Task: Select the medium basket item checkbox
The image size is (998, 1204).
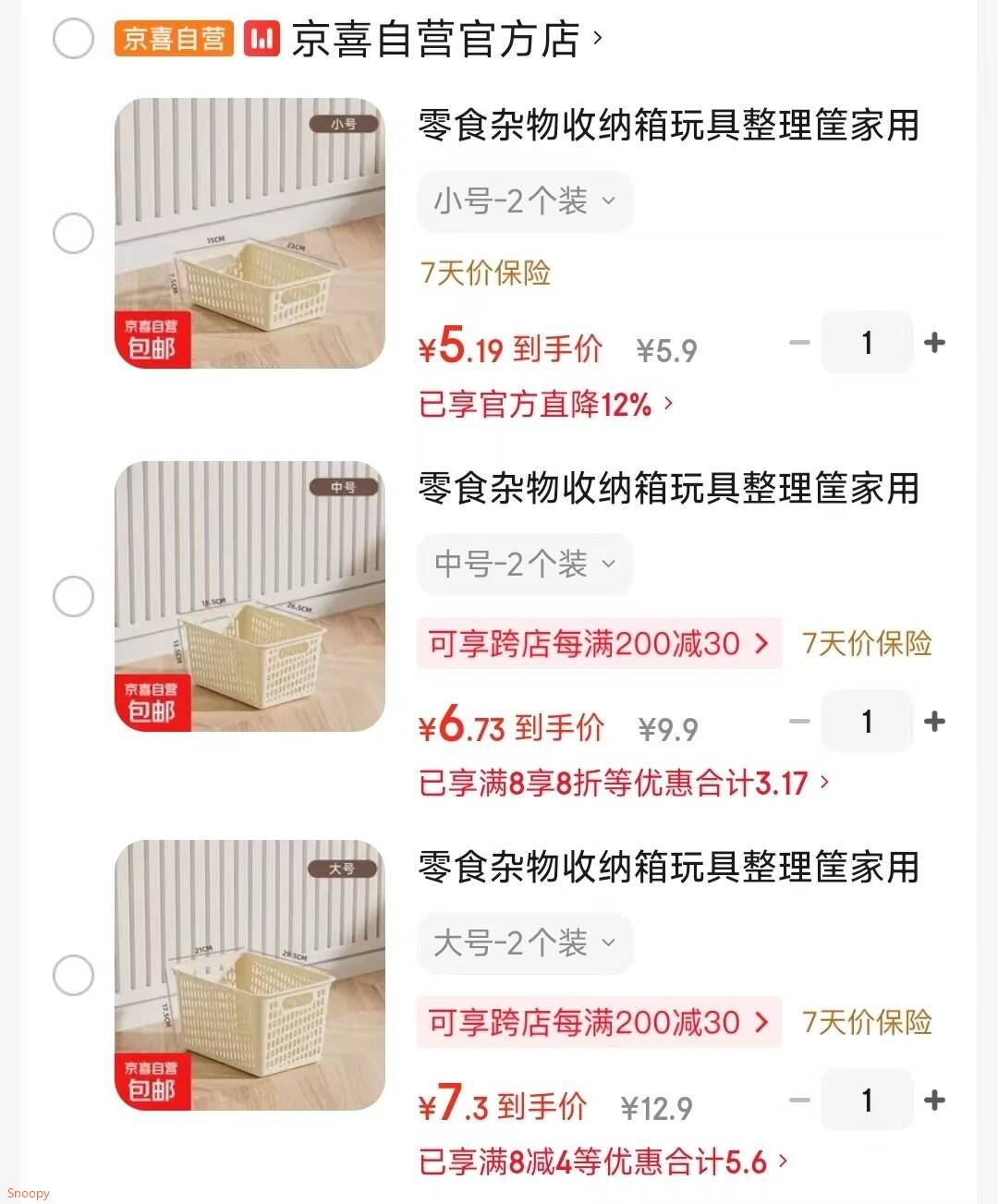Action: pos(73,596)
